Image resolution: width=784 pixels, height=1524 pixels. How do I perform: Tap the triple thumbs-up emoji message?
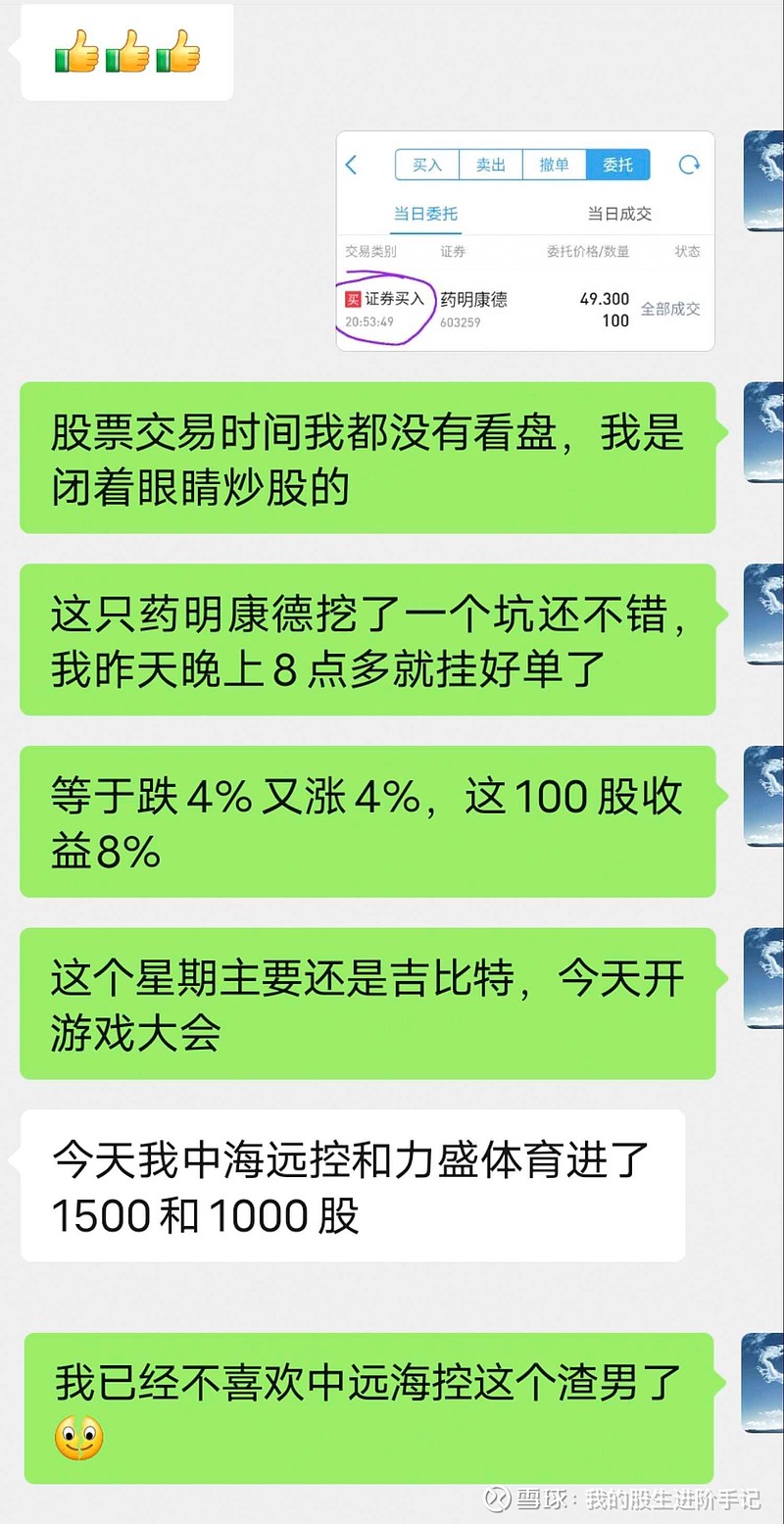coord(125,52)
